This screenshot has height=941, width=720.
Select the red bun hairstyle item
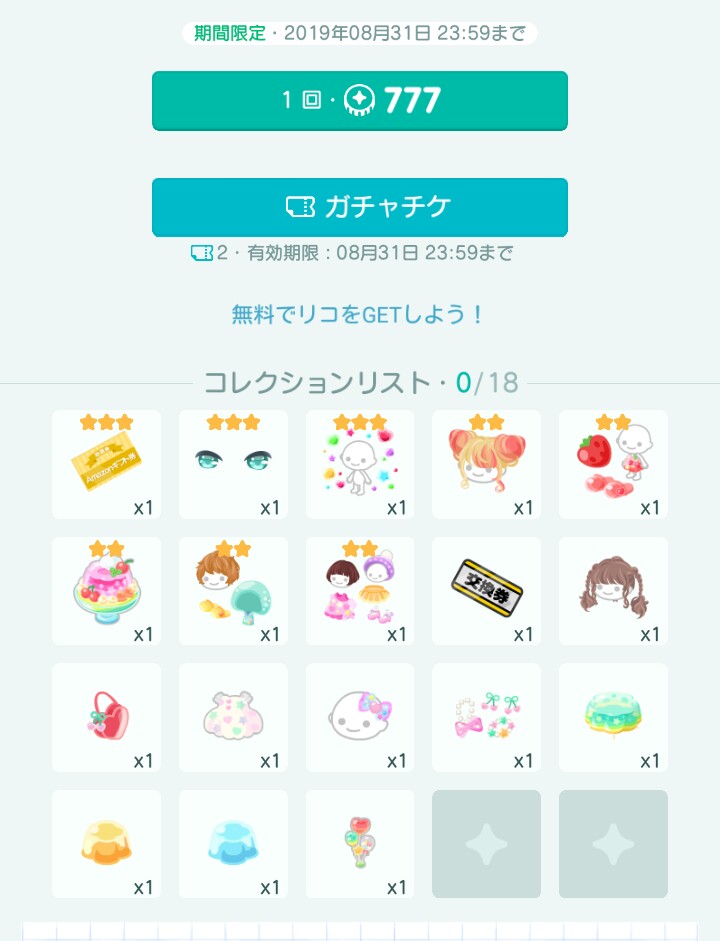[x=486, y=464]
